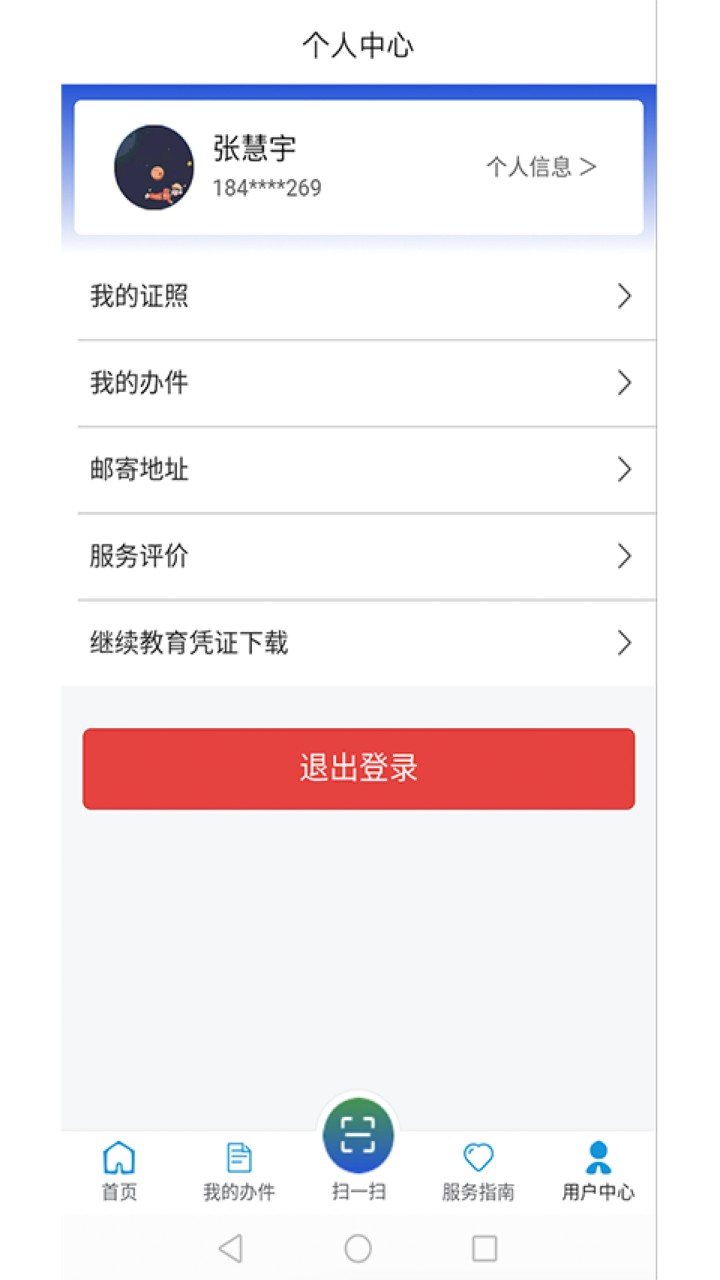Select the 用户中心 person icon
The height and width of the screenshot is (1280, 720).
click(x=597, y=1159)
